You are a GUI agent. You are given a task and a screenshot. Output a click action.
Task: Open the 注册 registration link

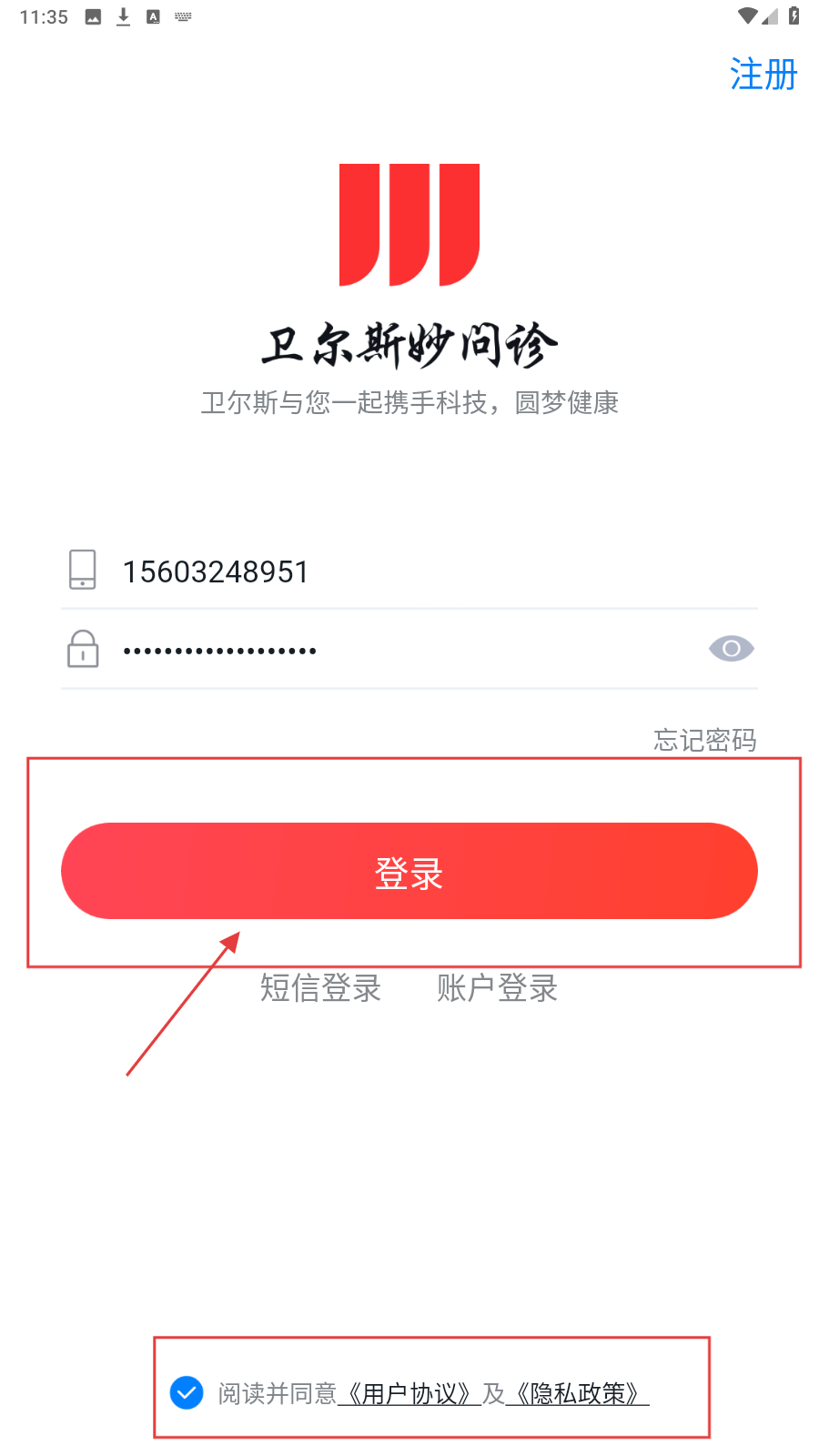pos(763,75)
